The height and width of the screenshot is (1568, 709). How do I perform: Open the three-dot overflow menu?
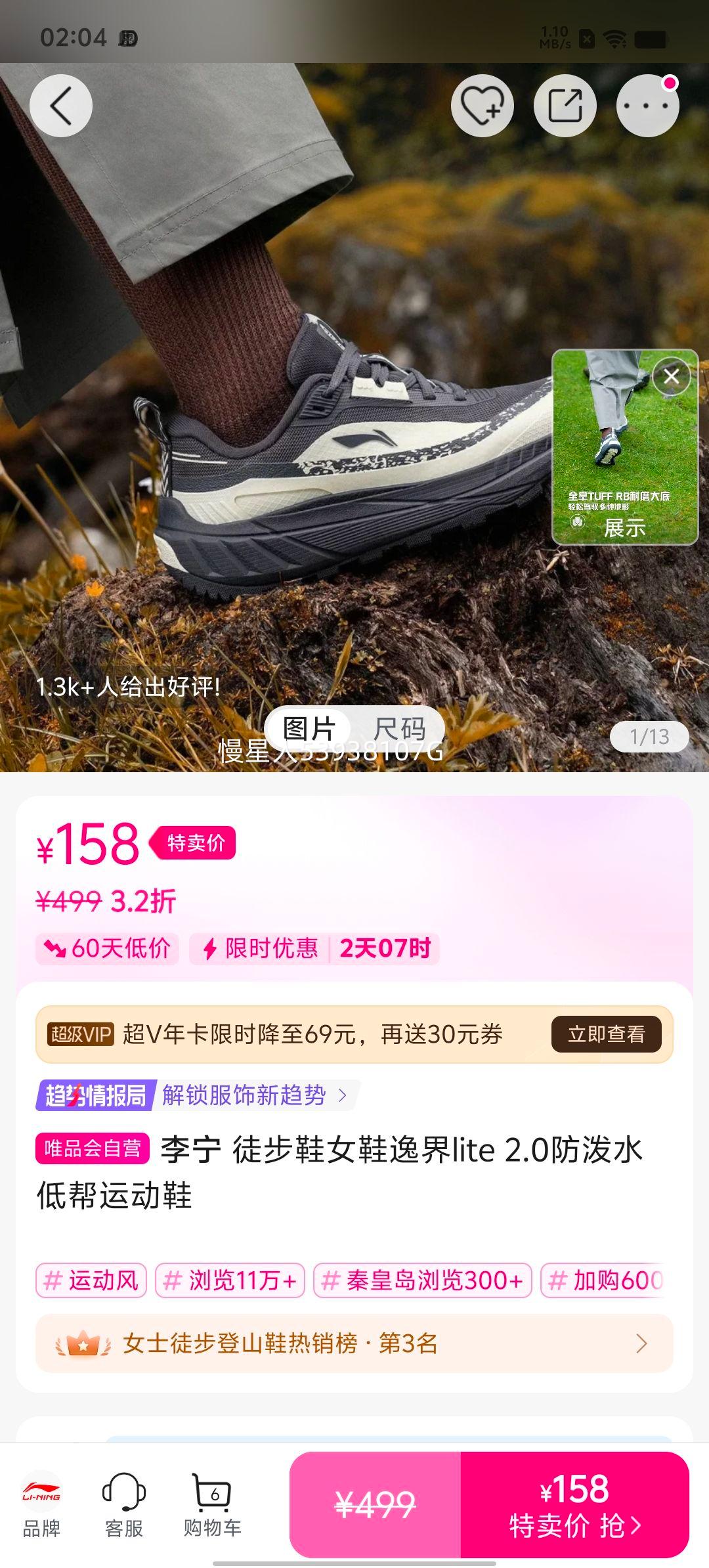(x=647, y=106)
